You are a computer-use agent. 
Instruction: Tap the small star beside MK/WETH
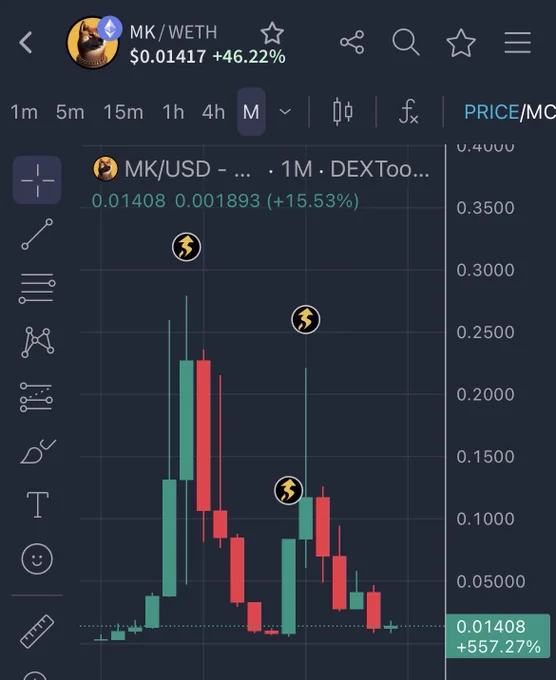click(272, 33)
